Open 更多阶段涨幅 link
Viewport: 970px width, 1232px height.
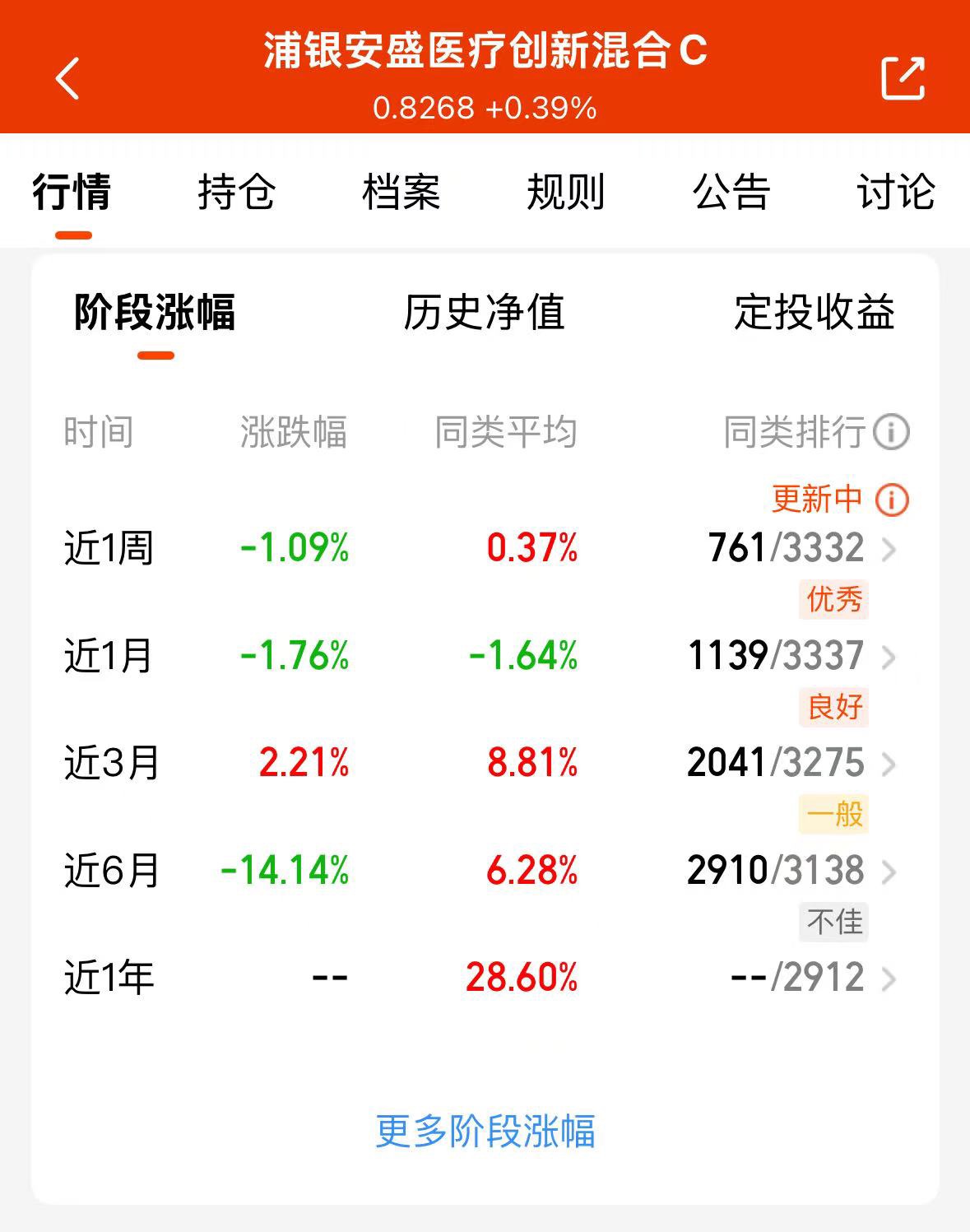pos(485,1132)
